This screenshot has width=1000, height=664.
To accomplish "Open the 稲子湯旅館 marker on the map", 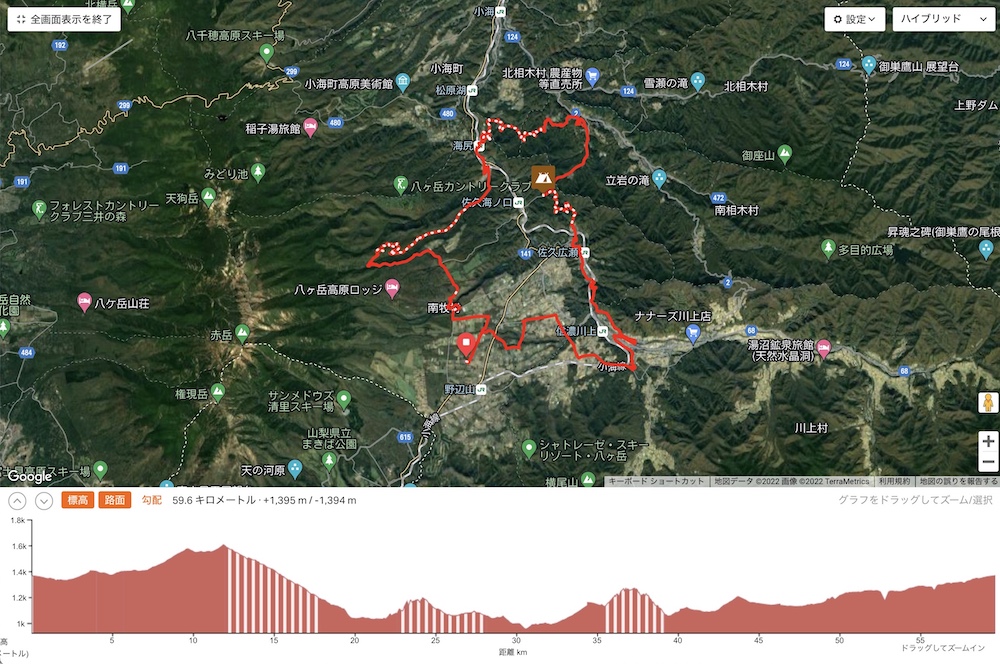I will click(311, 127).
